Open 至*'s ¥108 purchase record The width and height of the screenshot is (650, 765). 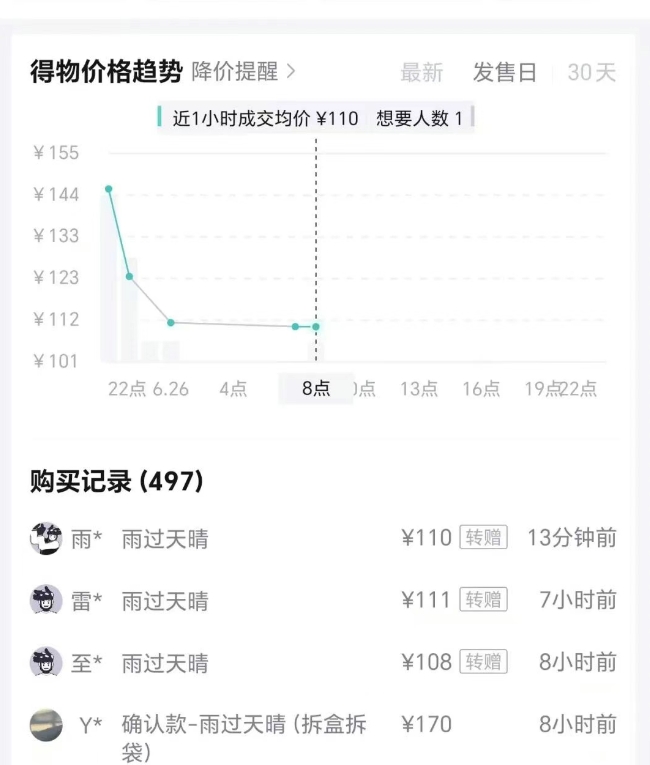(323, 663)
